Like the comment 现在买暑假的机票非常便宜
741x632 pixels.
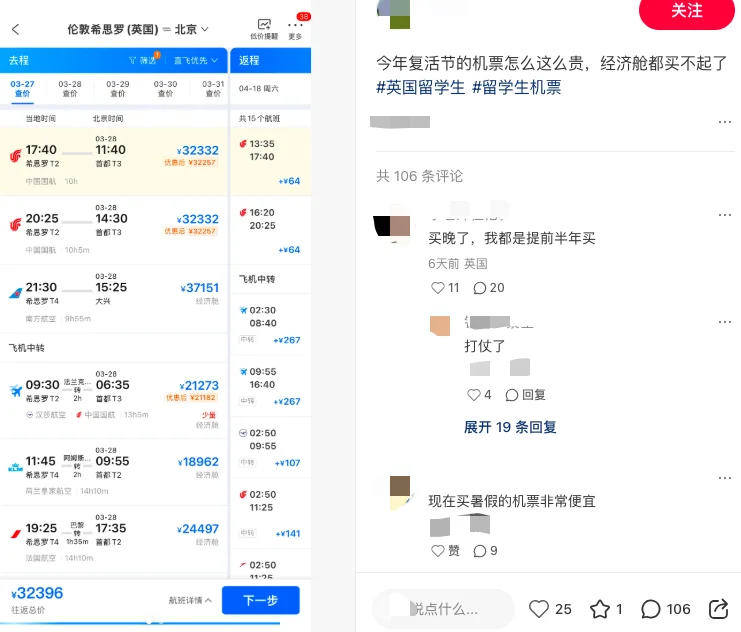coord(445,551)
